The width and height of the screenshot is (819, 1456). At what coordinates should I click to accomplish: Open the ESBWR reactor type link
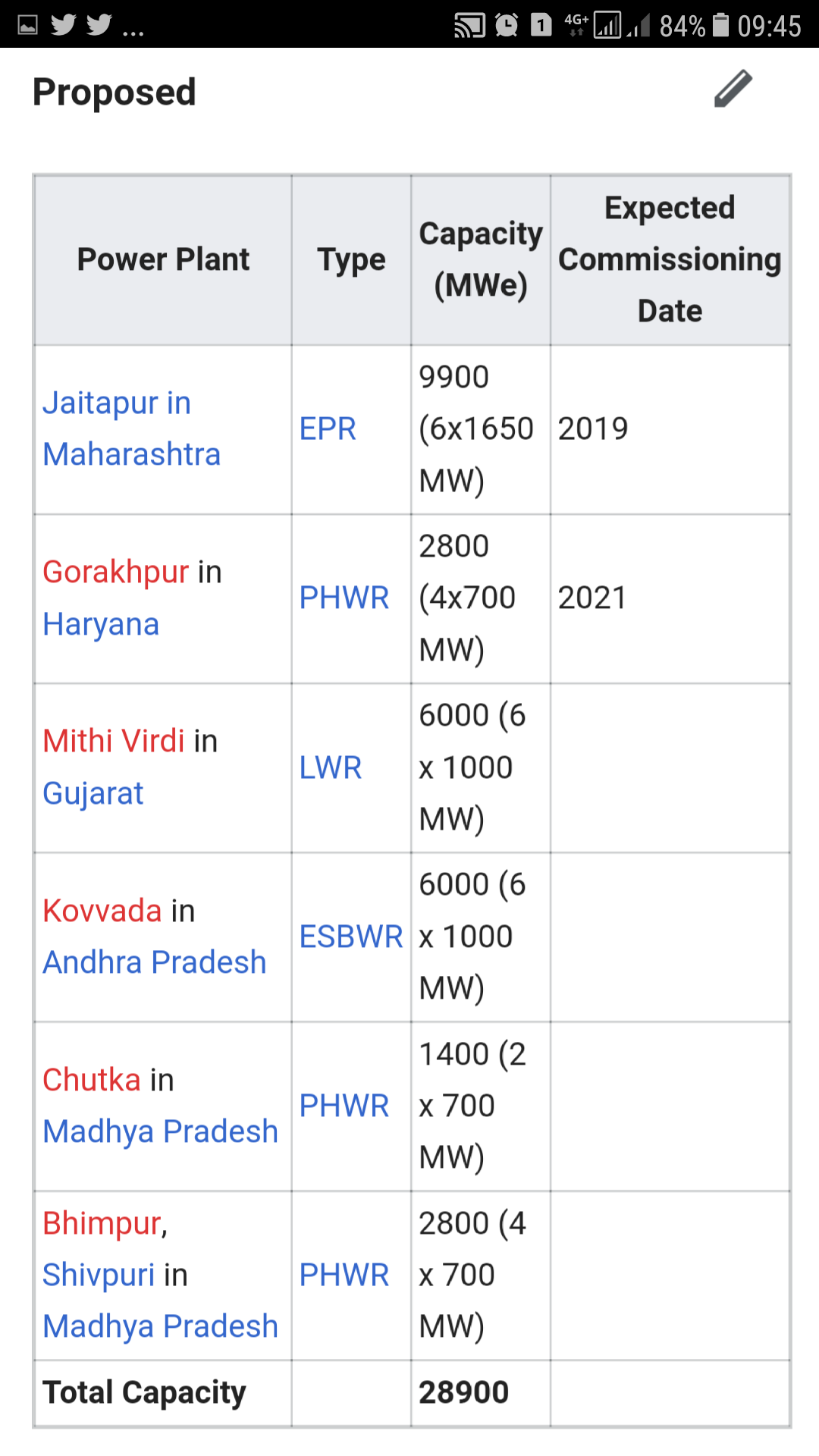(351, 937)
